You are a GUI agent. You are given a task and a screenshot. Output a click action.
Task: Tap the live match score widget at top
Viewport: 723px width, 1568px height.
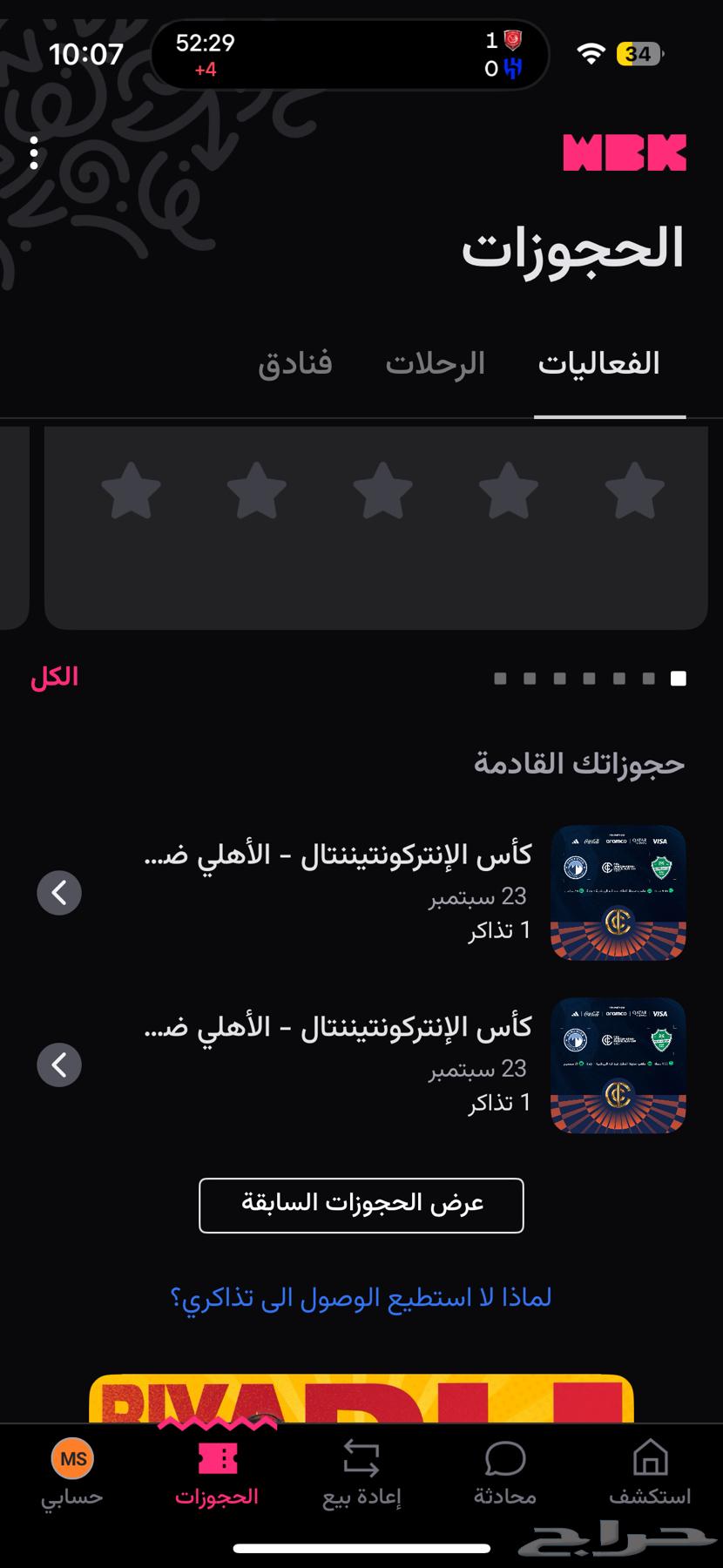[348, 54]
